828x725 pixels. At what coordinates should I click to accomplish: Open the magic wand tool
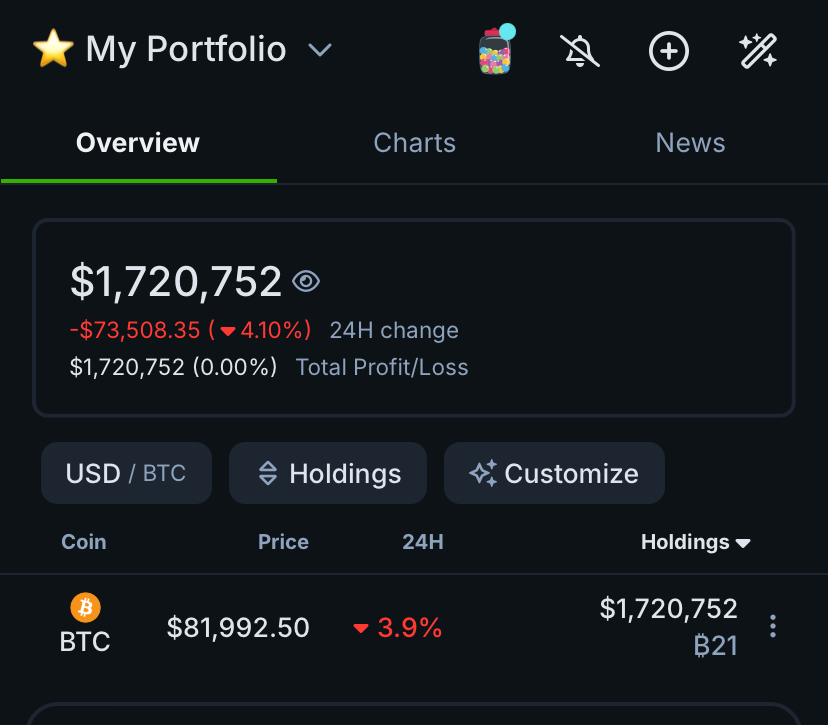[x=758, y=51]
